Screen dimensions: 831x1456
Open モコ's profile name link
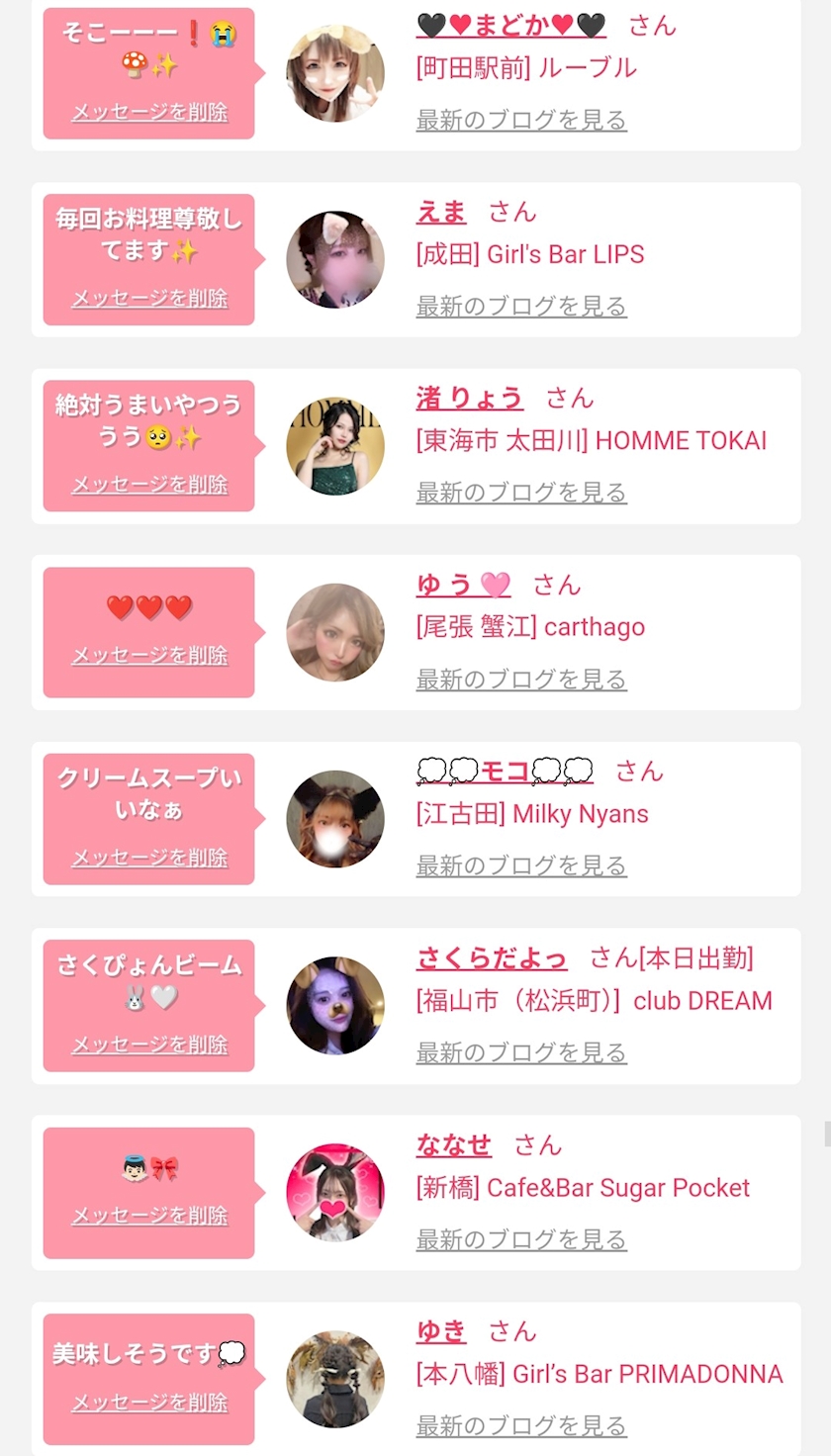505,771
